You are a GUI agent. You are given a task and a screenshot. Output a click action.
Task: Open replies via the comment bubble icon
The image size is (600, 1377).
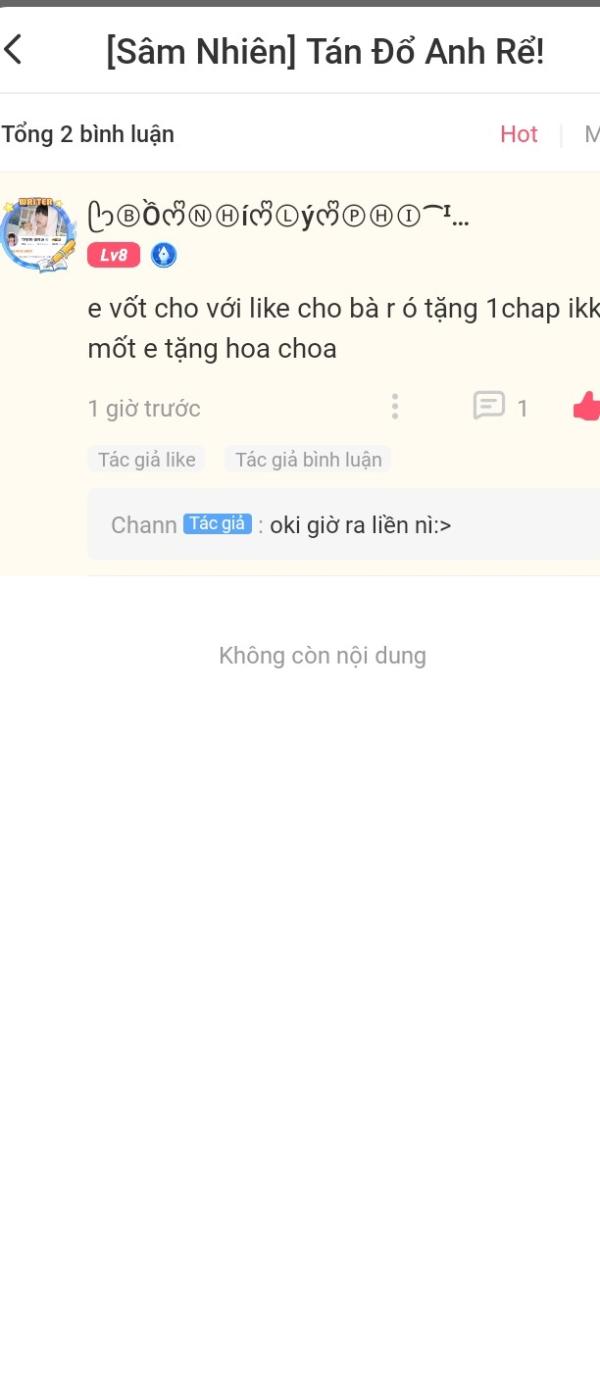489,406
